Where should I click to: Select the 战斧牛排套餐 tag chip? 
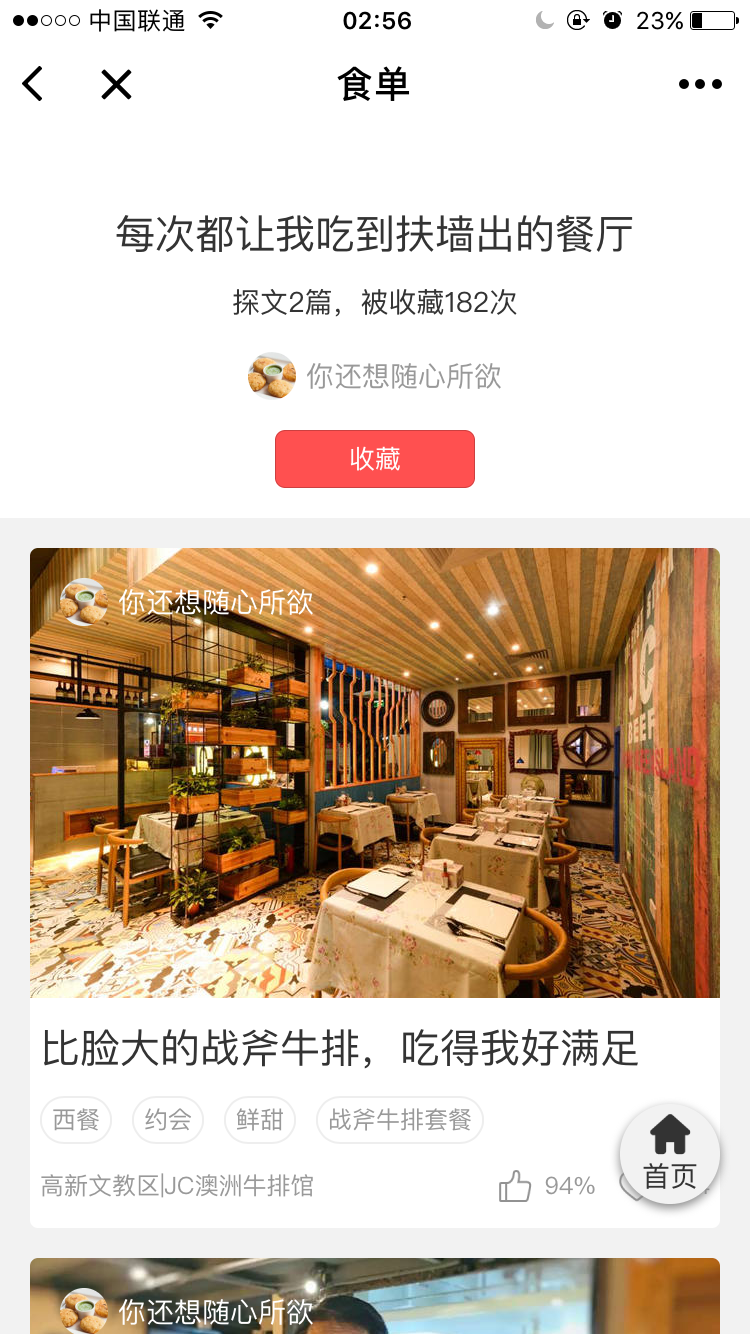400,1120
